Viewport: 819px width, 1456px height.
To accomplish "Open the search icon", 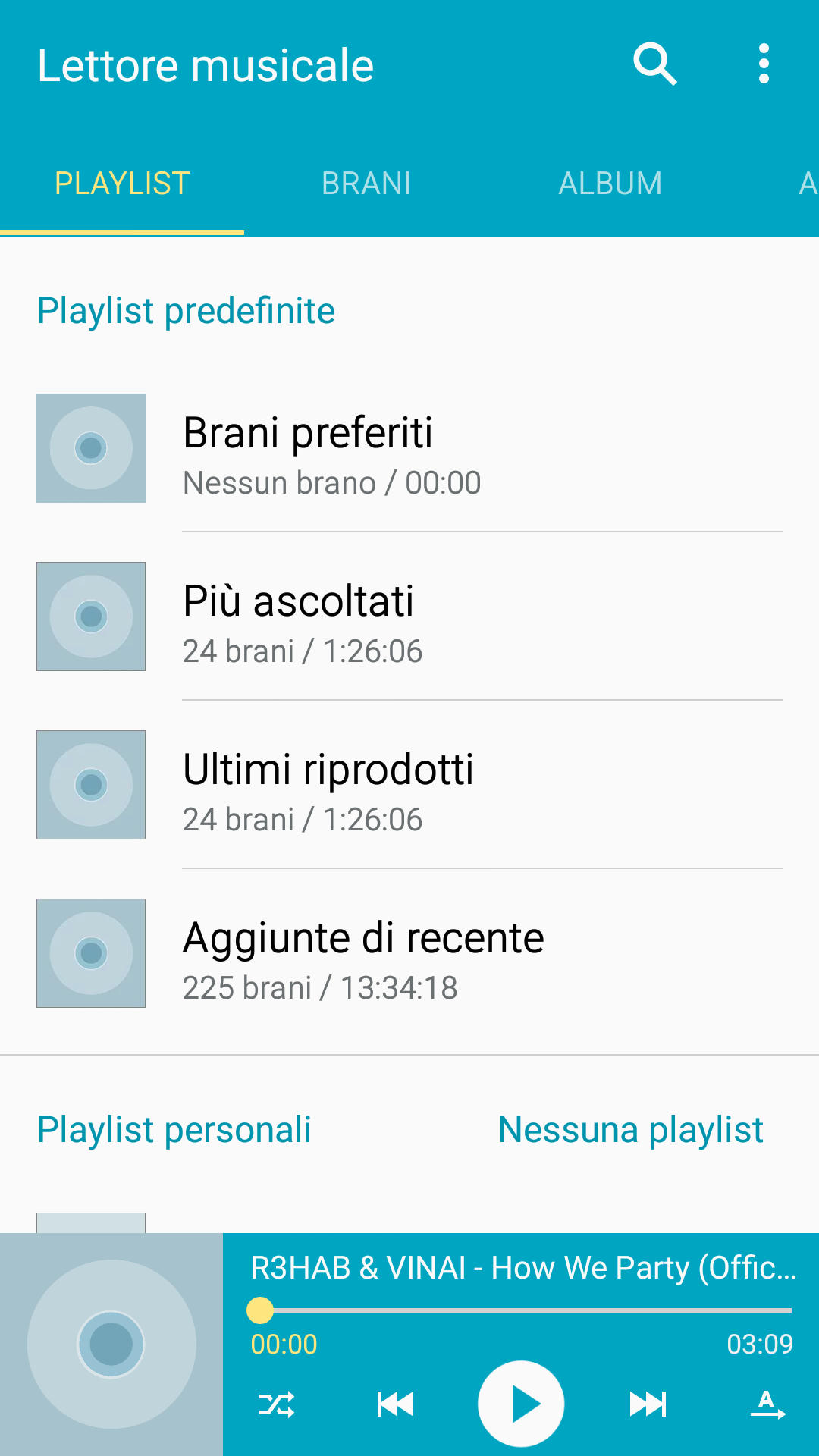I will point(654,64).
